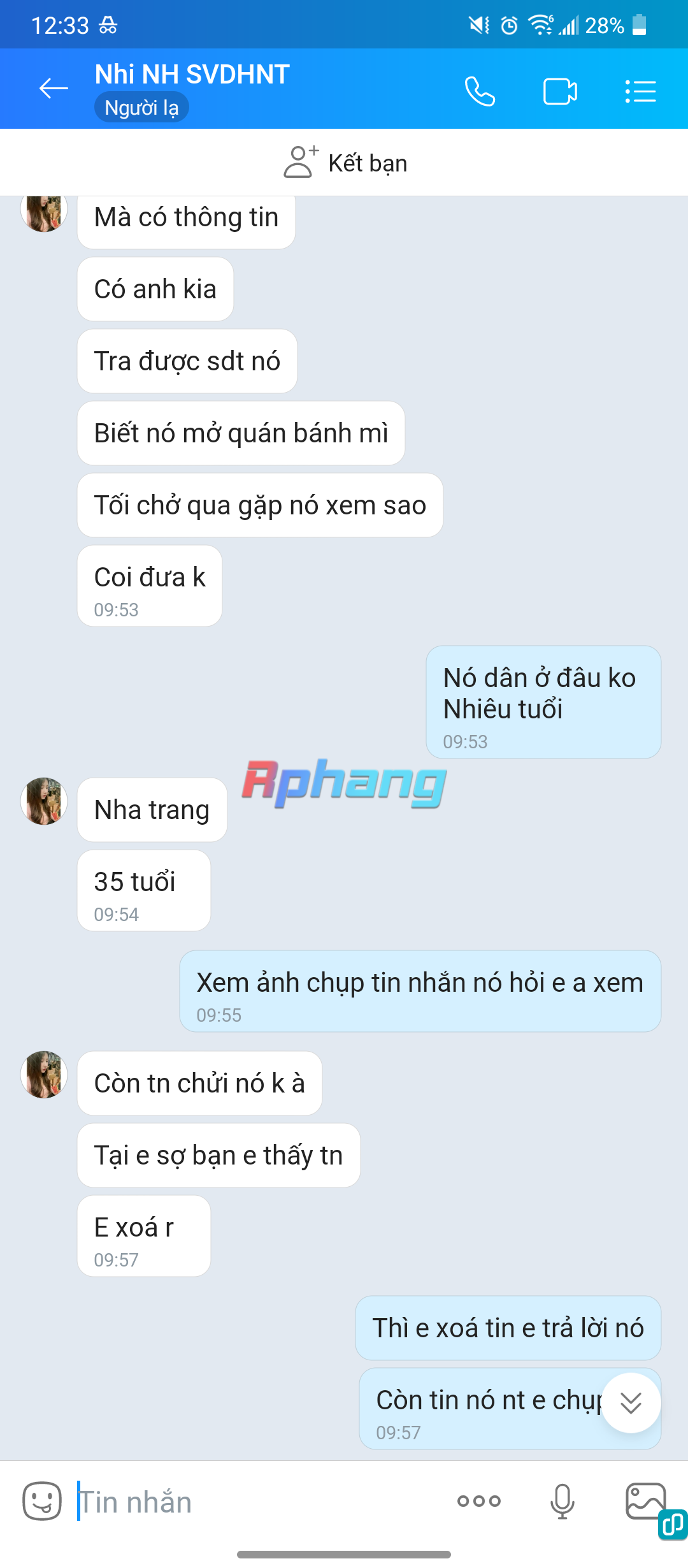Tap Kết bạn to add friend

345,163
